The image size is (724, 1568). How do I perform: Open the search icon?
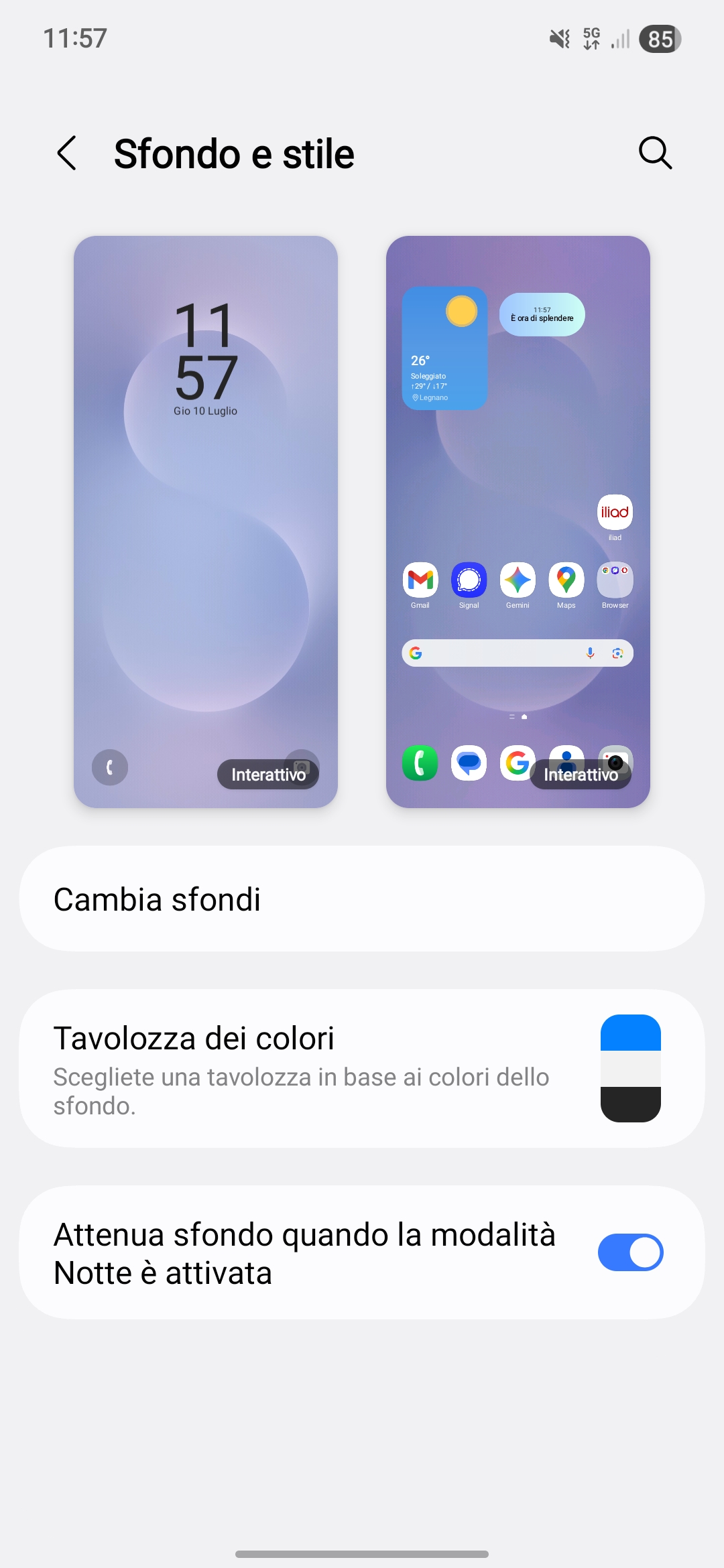pos(655,153)
